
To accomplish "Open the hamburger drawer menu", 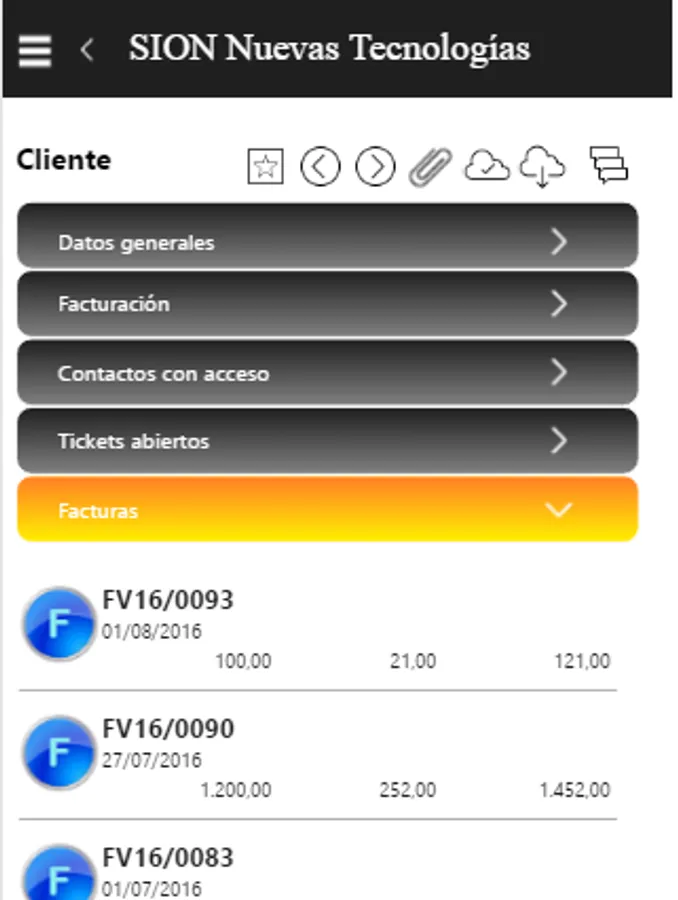I will click(x=35, y=51).
